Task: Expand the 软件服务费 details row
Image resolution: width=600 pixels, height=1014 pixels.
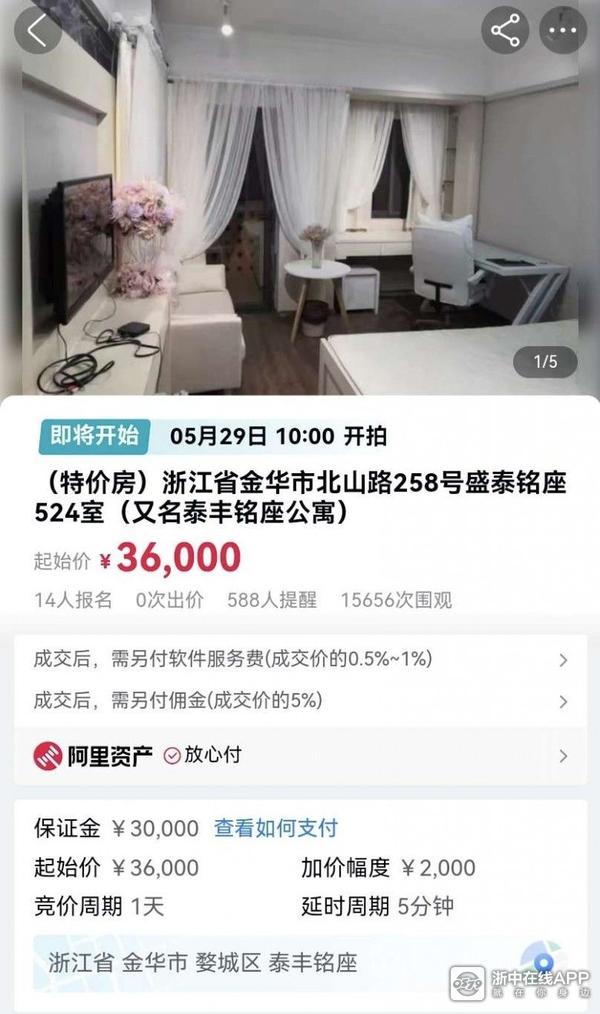Action: pos(300,660)
